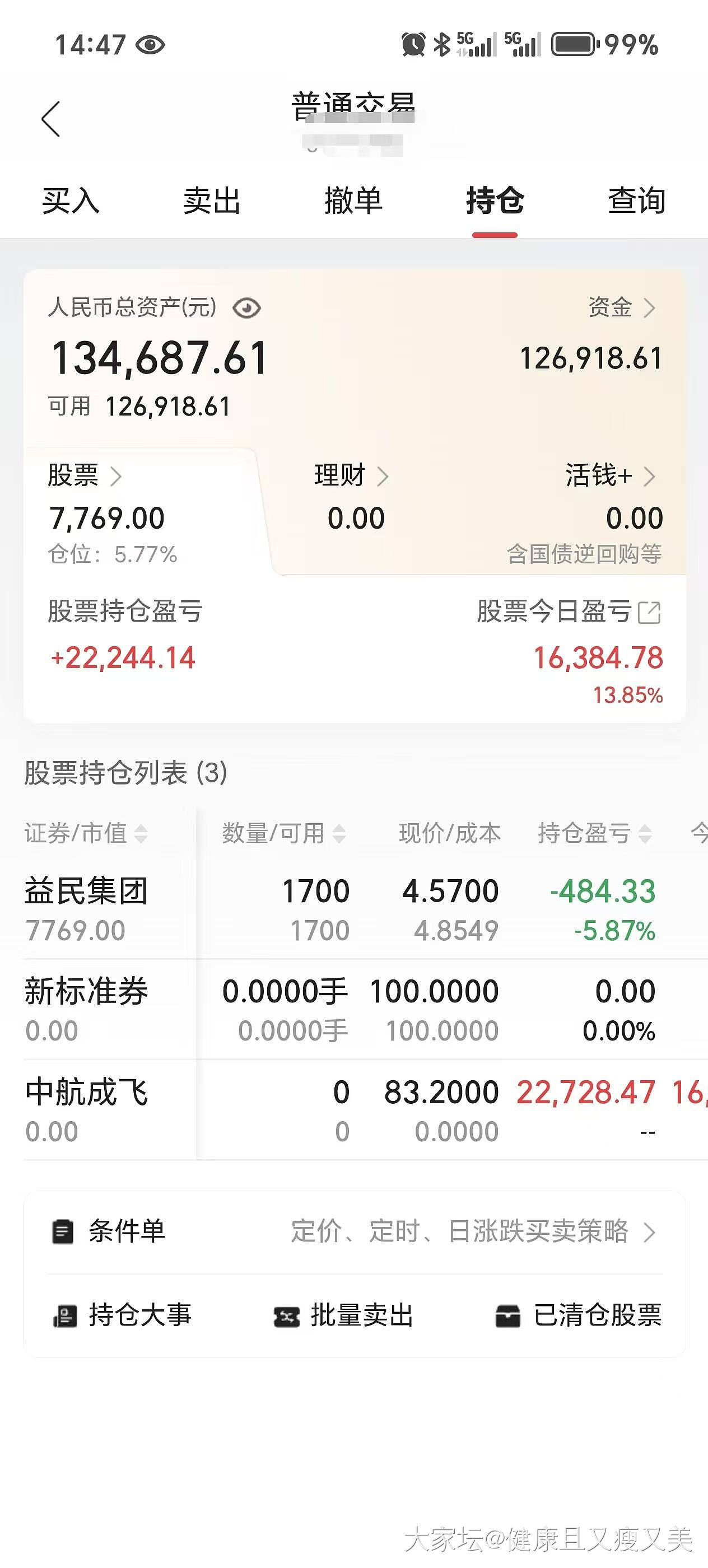This screenshot has height=1568, width=708.
Task: Open the 查询 tab
Action: [x=637, y=200]
